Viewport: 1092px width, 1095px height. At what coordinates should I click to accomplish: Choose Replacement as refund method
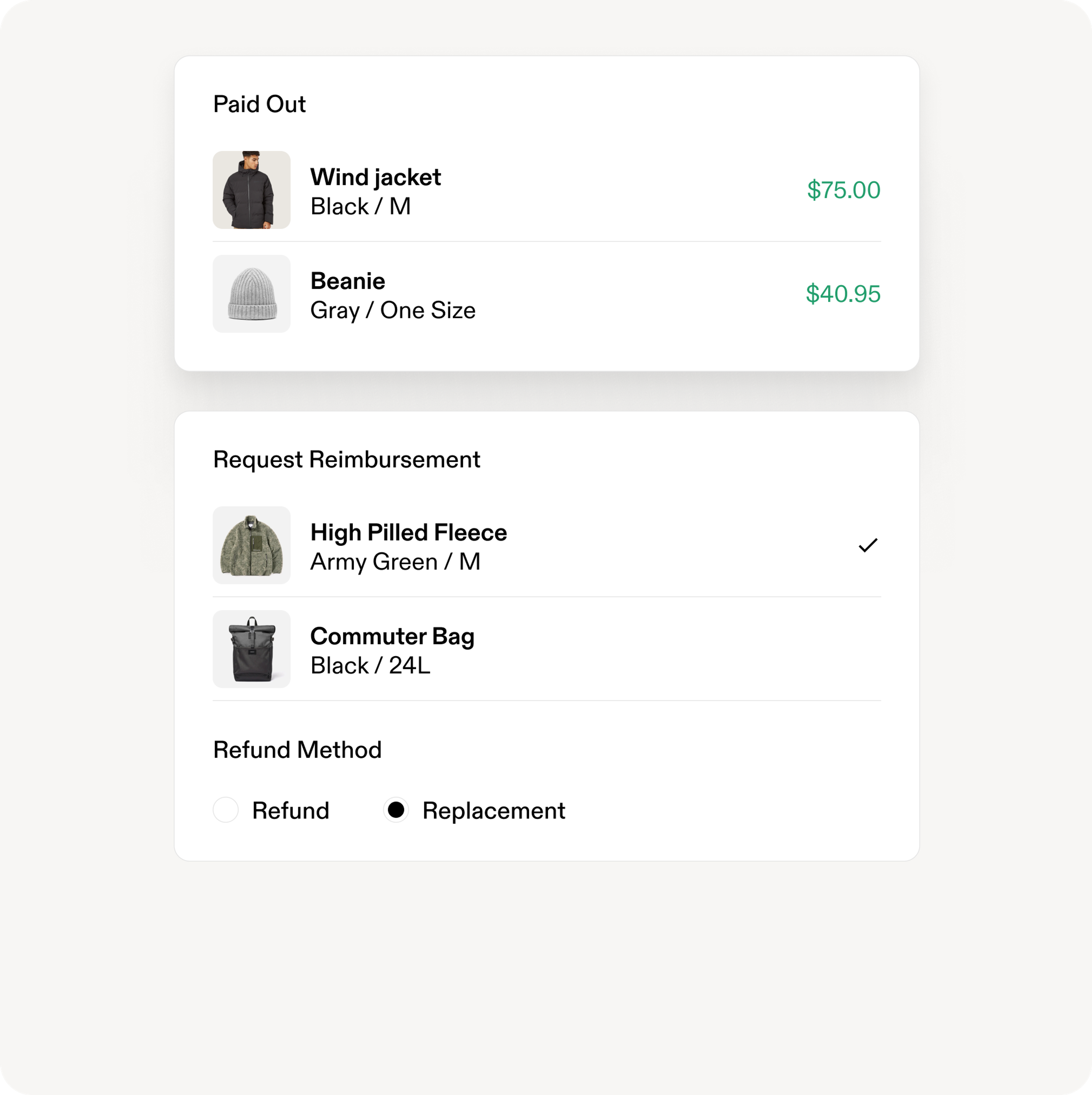[396, 810]
